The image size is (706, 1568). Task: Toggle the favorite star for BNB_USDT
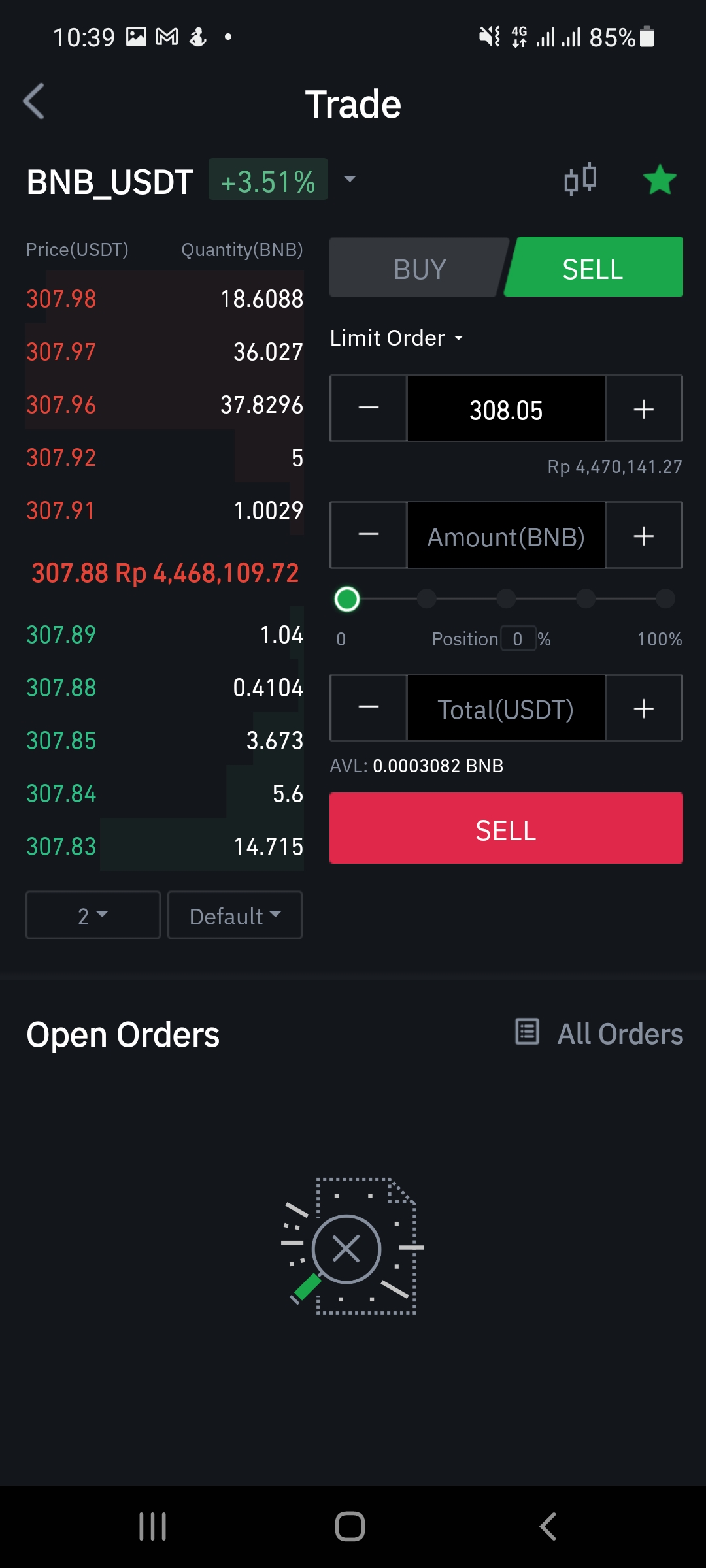point(660,180)
